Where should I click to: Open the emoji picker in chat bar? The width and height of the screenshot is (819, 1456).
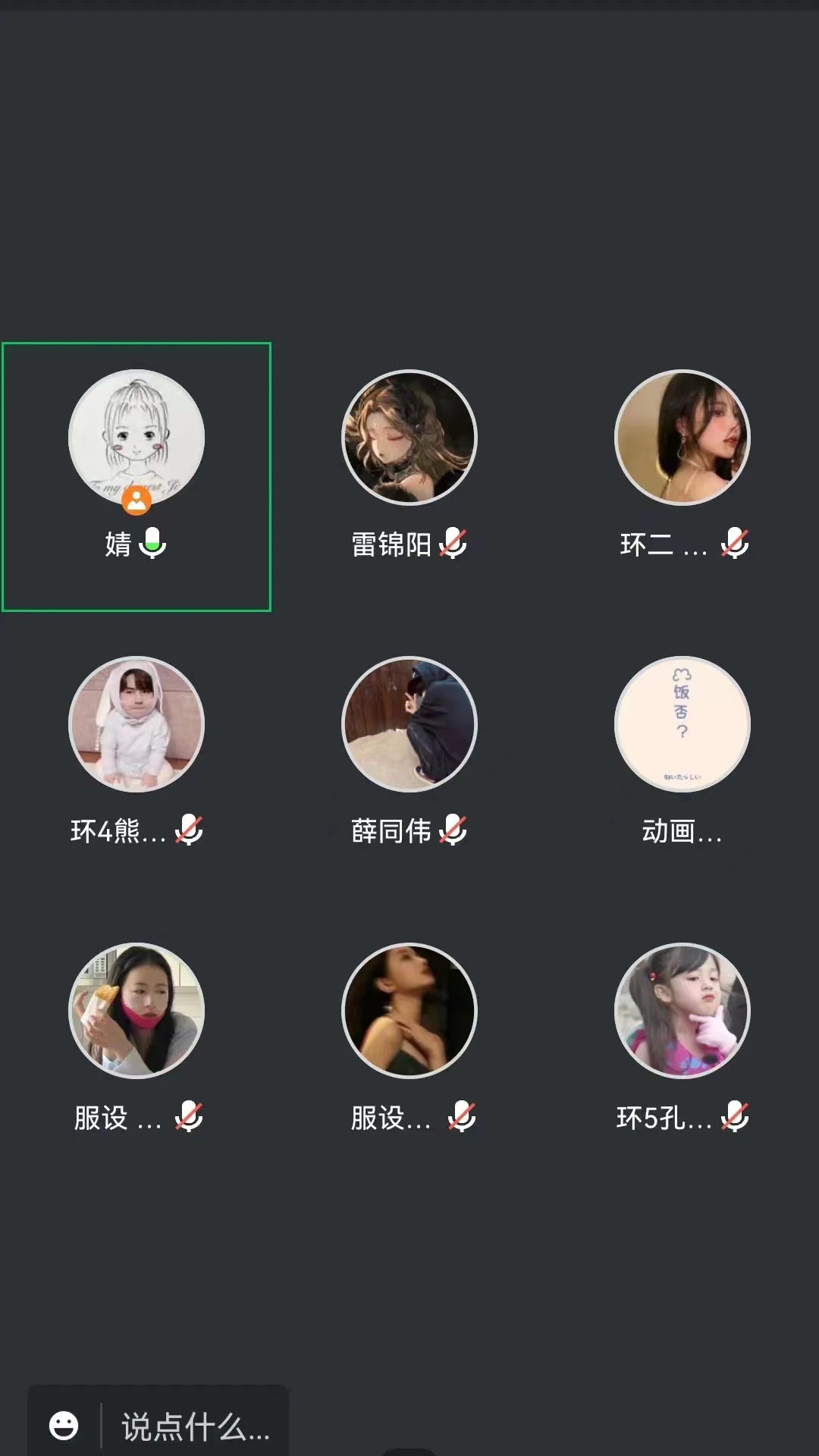pyautogui.click(x=64, y=1426)
